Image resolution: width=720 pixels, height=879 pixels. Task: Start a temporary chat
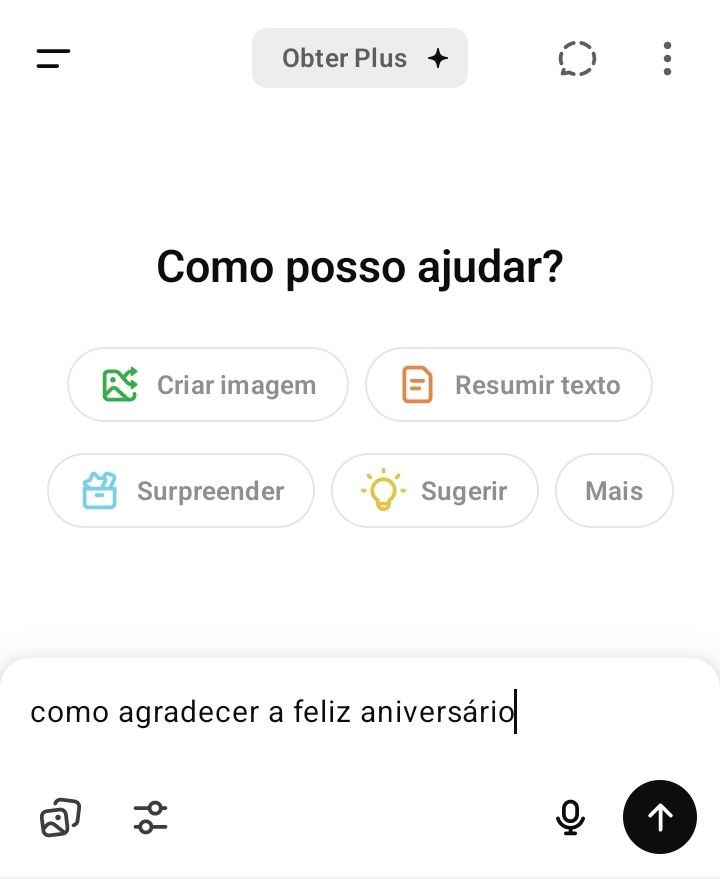click(577, 58)
